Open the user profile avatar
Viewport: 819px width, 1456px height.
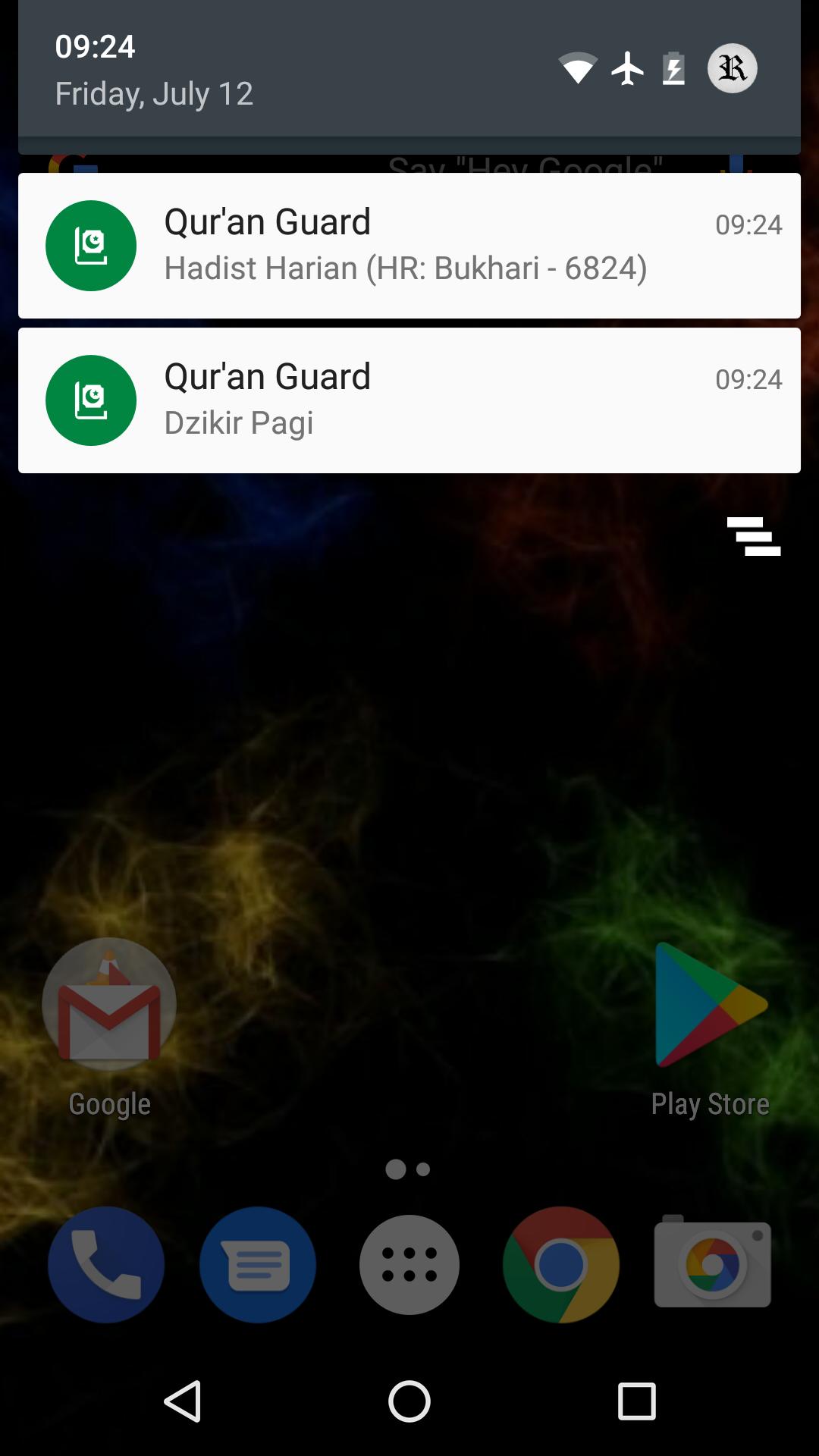point(732,68)
